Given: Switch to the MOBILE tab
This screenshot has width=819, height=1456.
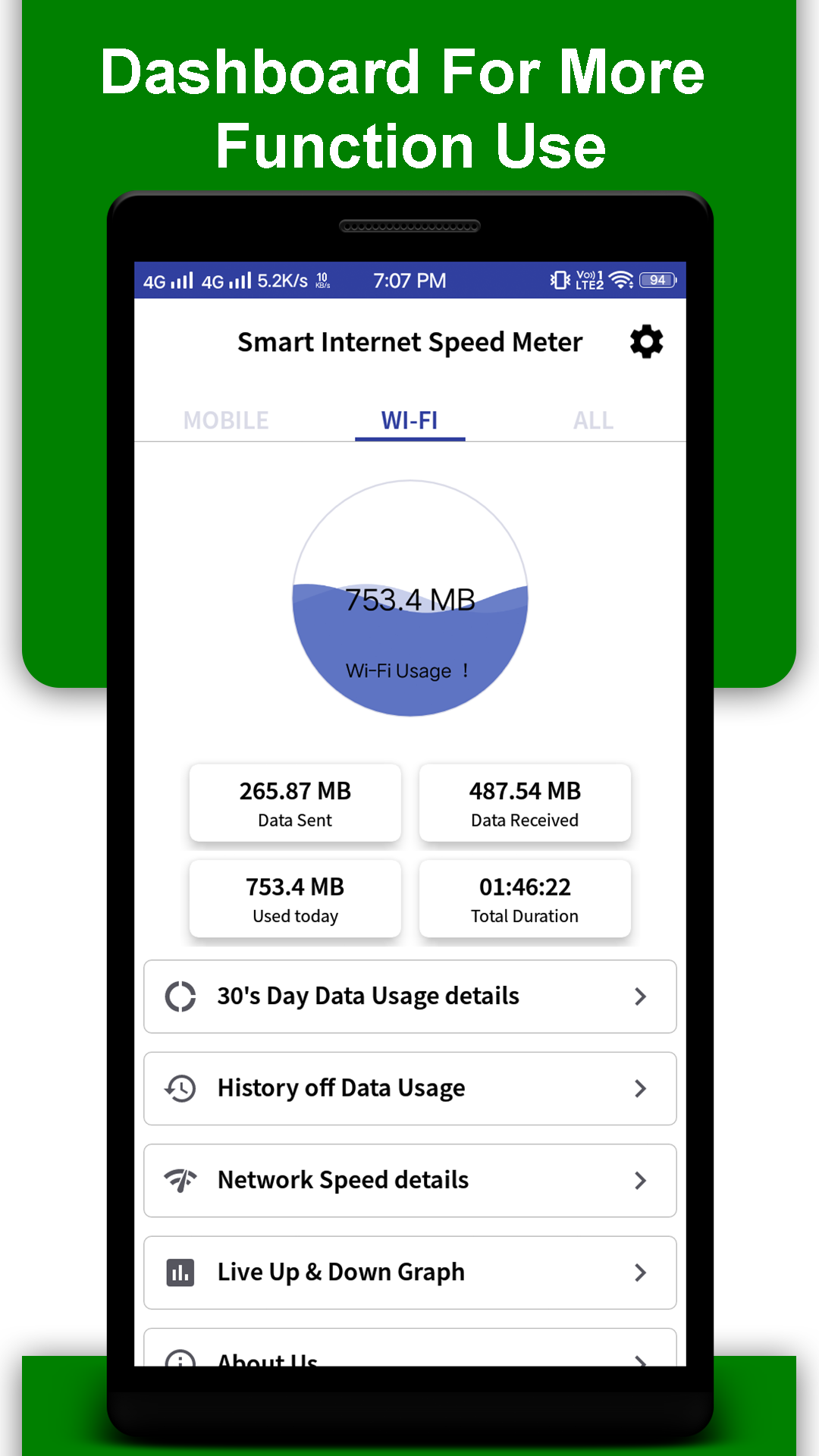Looking at the screenshot, I should point(225,419).
